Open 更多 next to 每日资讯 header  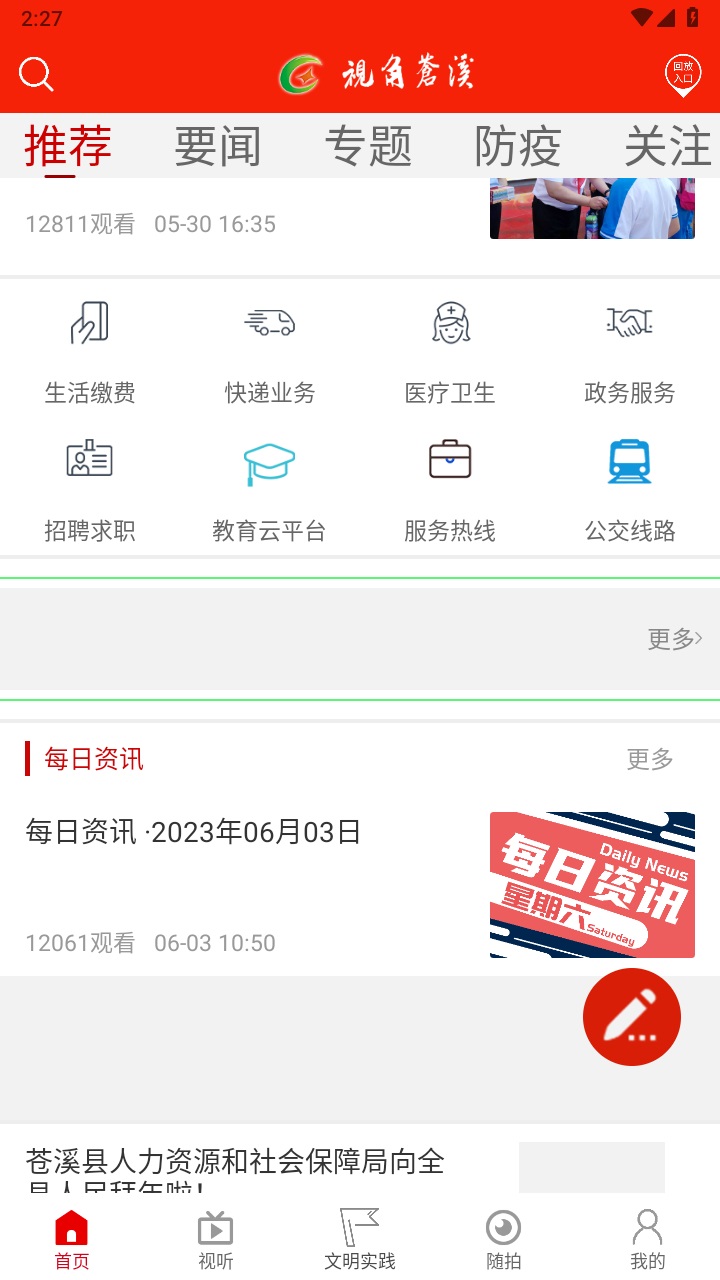coord(650,760)
